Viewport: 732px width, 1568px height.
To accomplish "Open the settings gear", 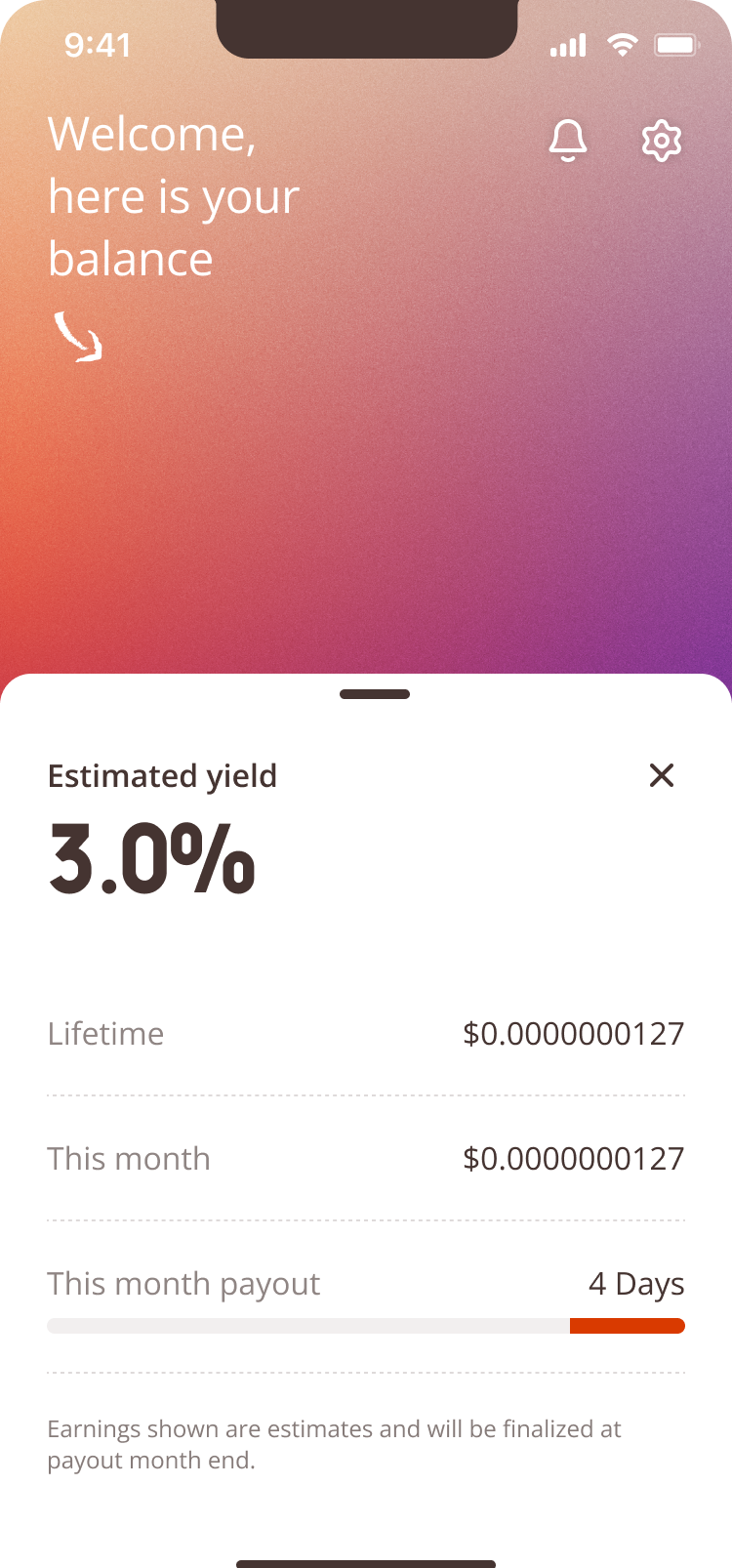I will click(662, 141).
